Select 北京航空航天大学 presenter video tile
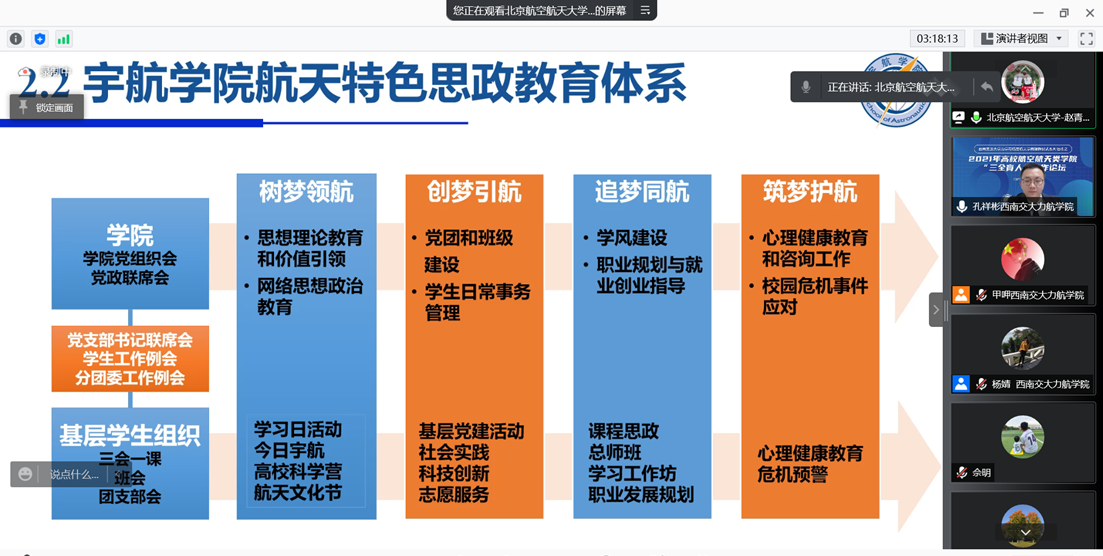The width and height of the screenshot is (1103, 556). pyautogui.click(x=1022, y=89)
